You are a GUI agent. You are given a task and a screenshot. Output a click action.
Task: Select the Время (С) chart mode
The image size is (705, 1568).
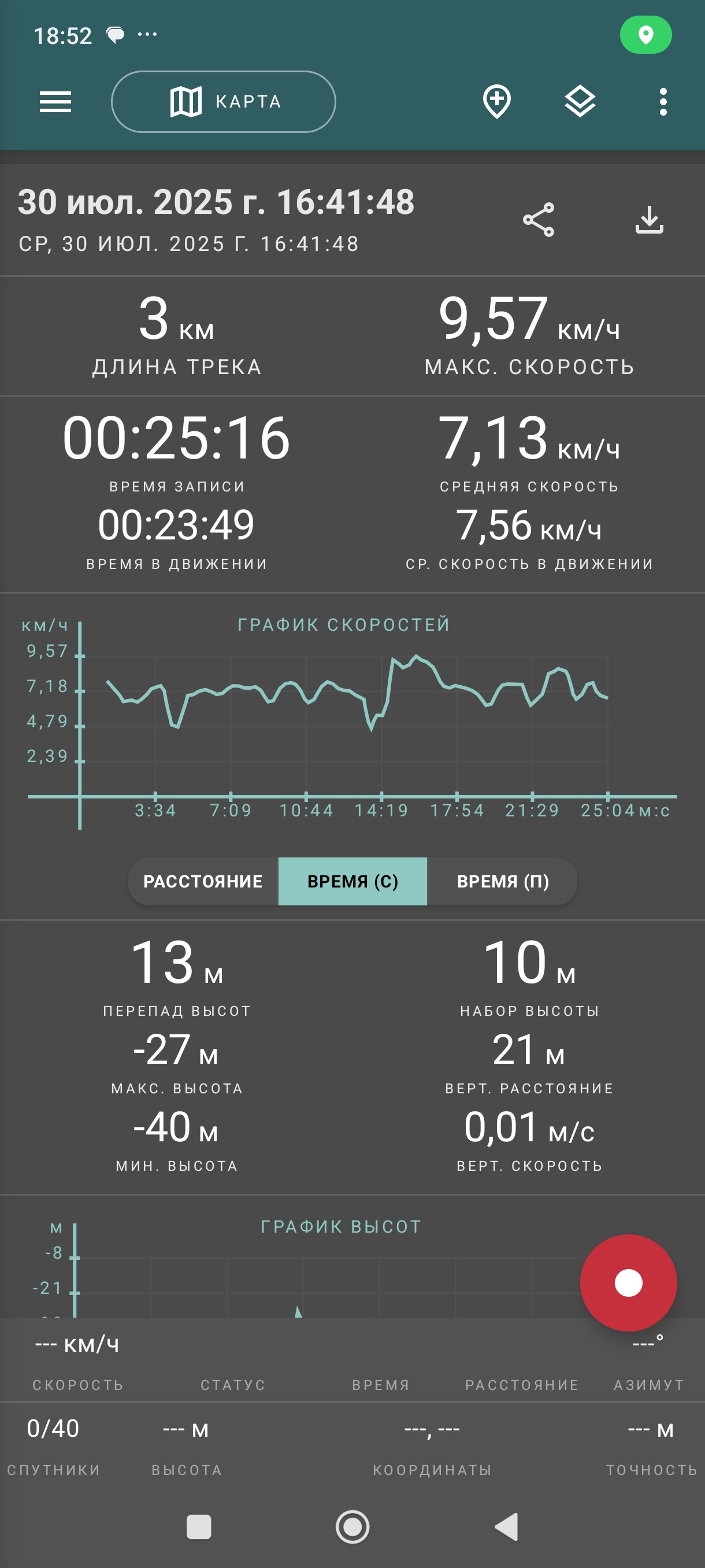click(x=353, y=881)
